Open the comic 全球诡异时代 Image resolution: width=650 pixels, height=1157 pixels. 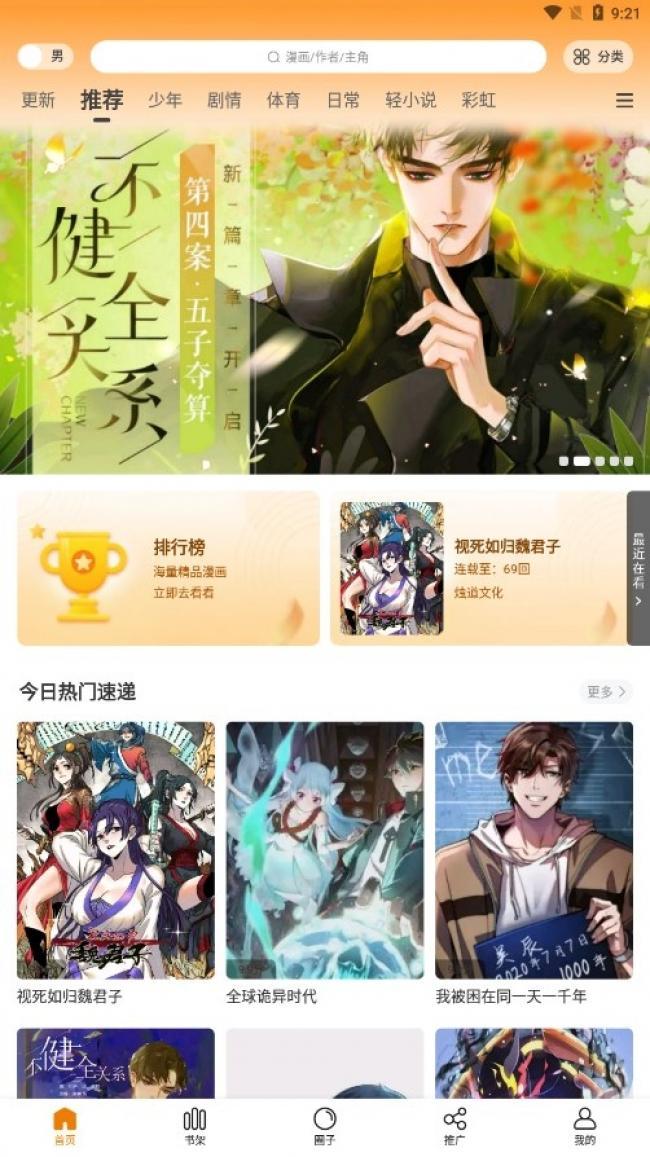324,850
